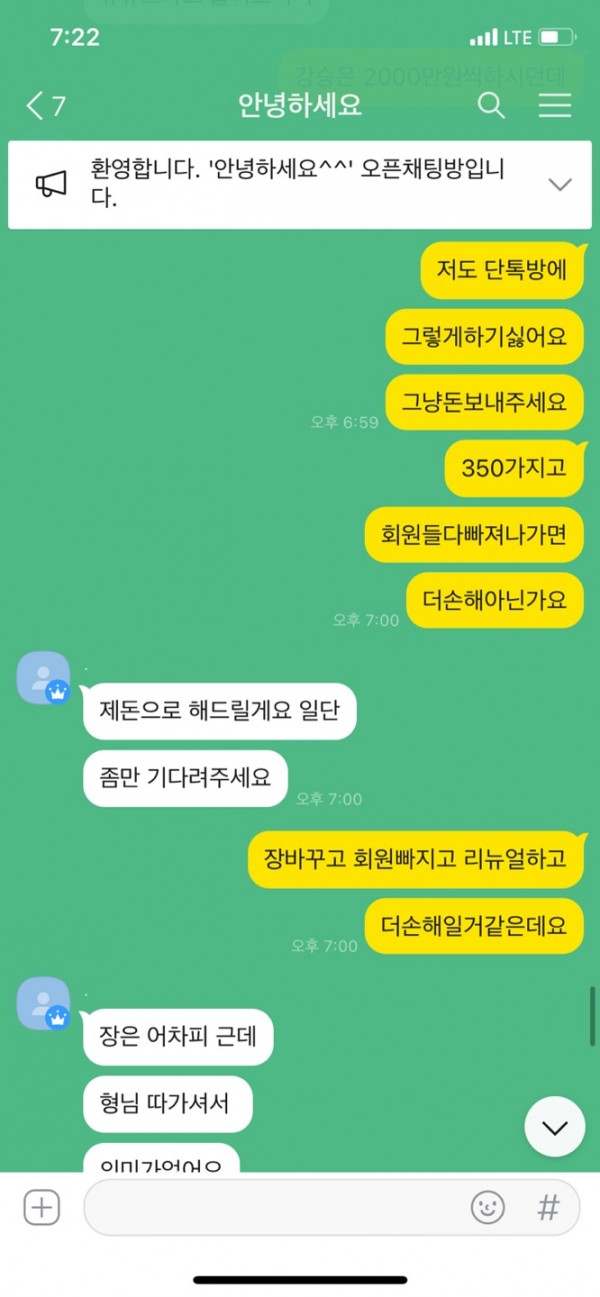
Task: Open the chat room menu
Action: coord(555,105)
